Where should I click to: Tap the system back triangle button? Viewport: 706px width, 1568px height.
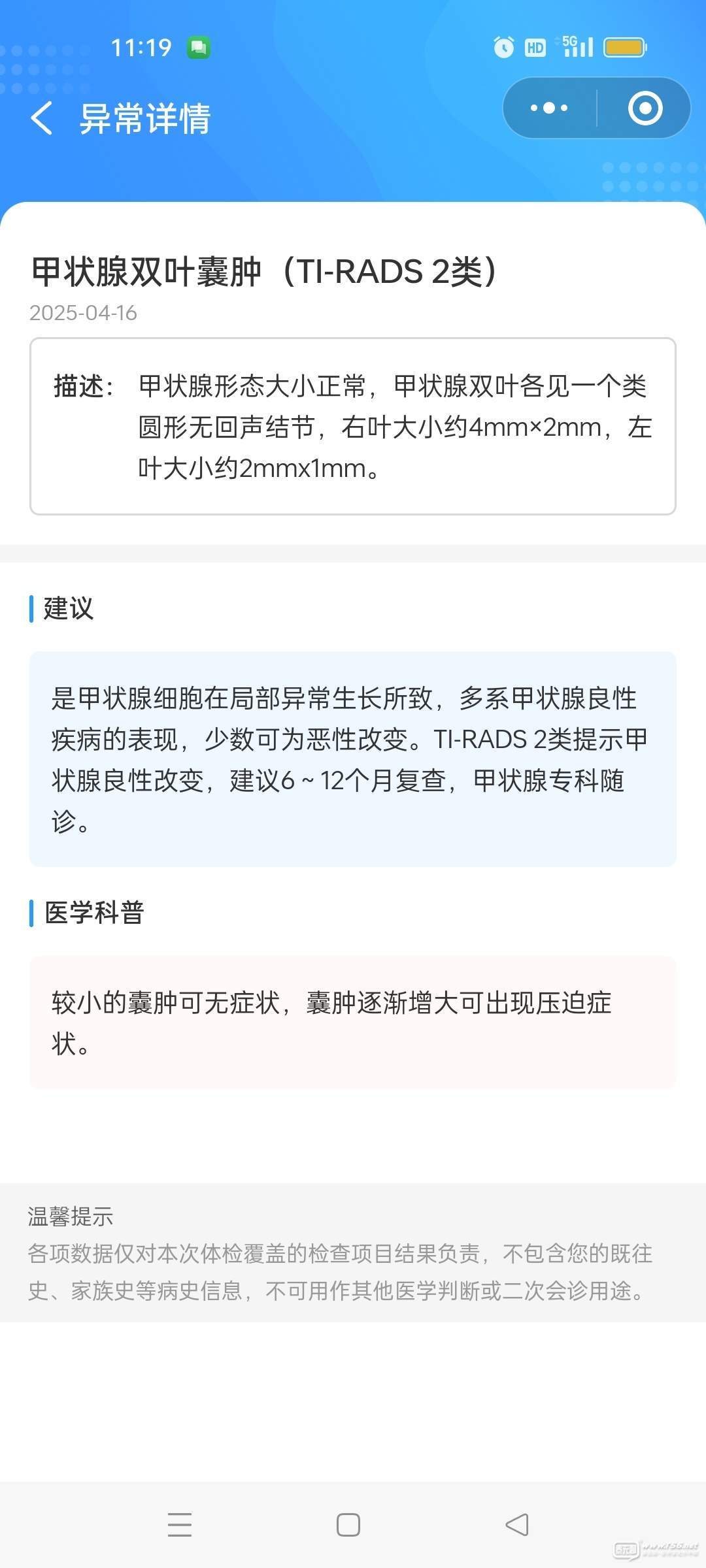[x=517, y=1525]
